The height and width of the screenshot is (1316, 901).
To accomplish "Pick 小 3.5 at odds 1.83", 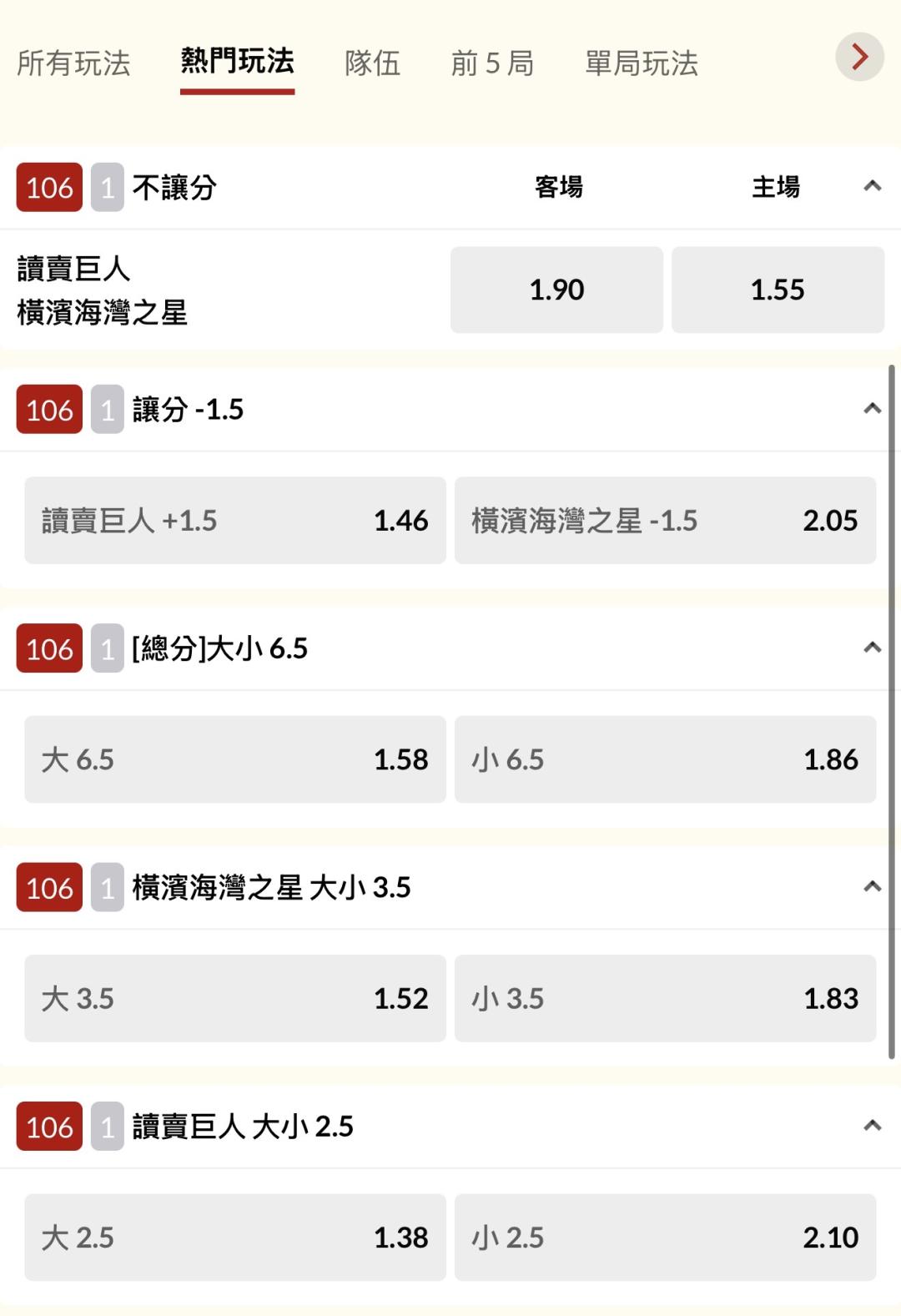I will [x=665, y=998].
